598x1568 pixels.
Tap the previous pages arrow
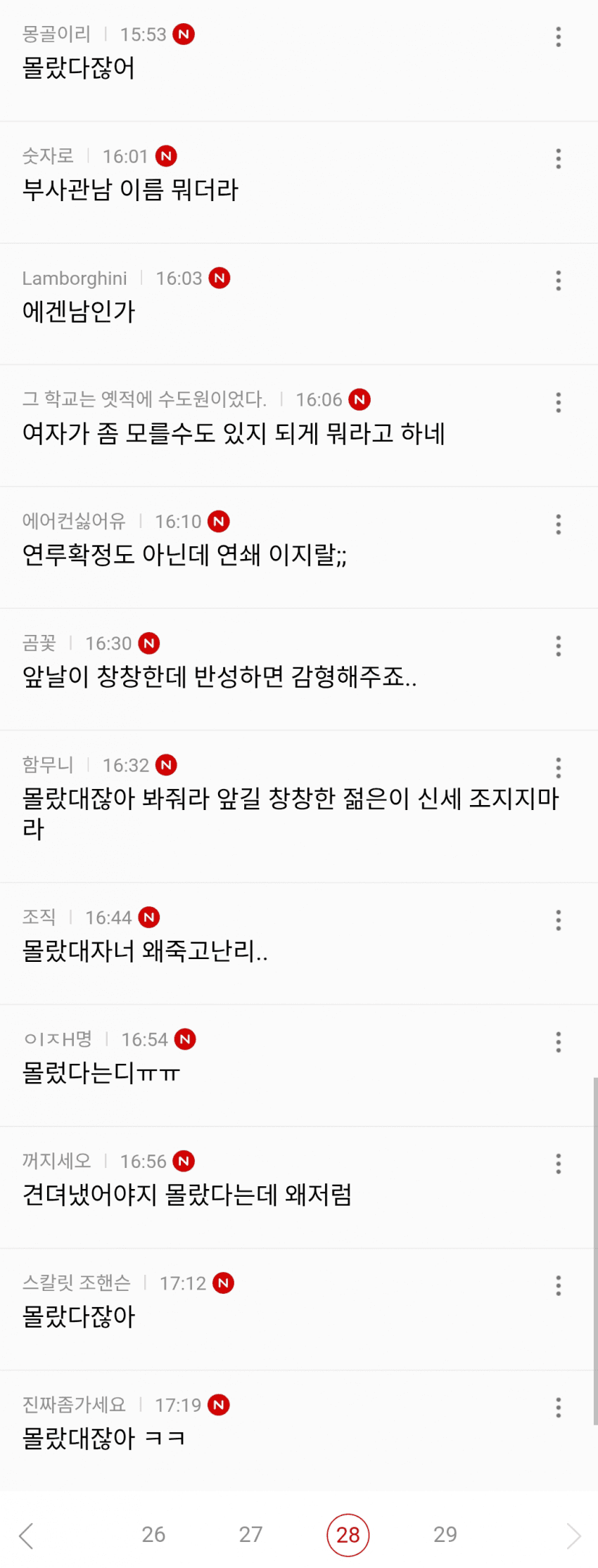click(27, 1536)
